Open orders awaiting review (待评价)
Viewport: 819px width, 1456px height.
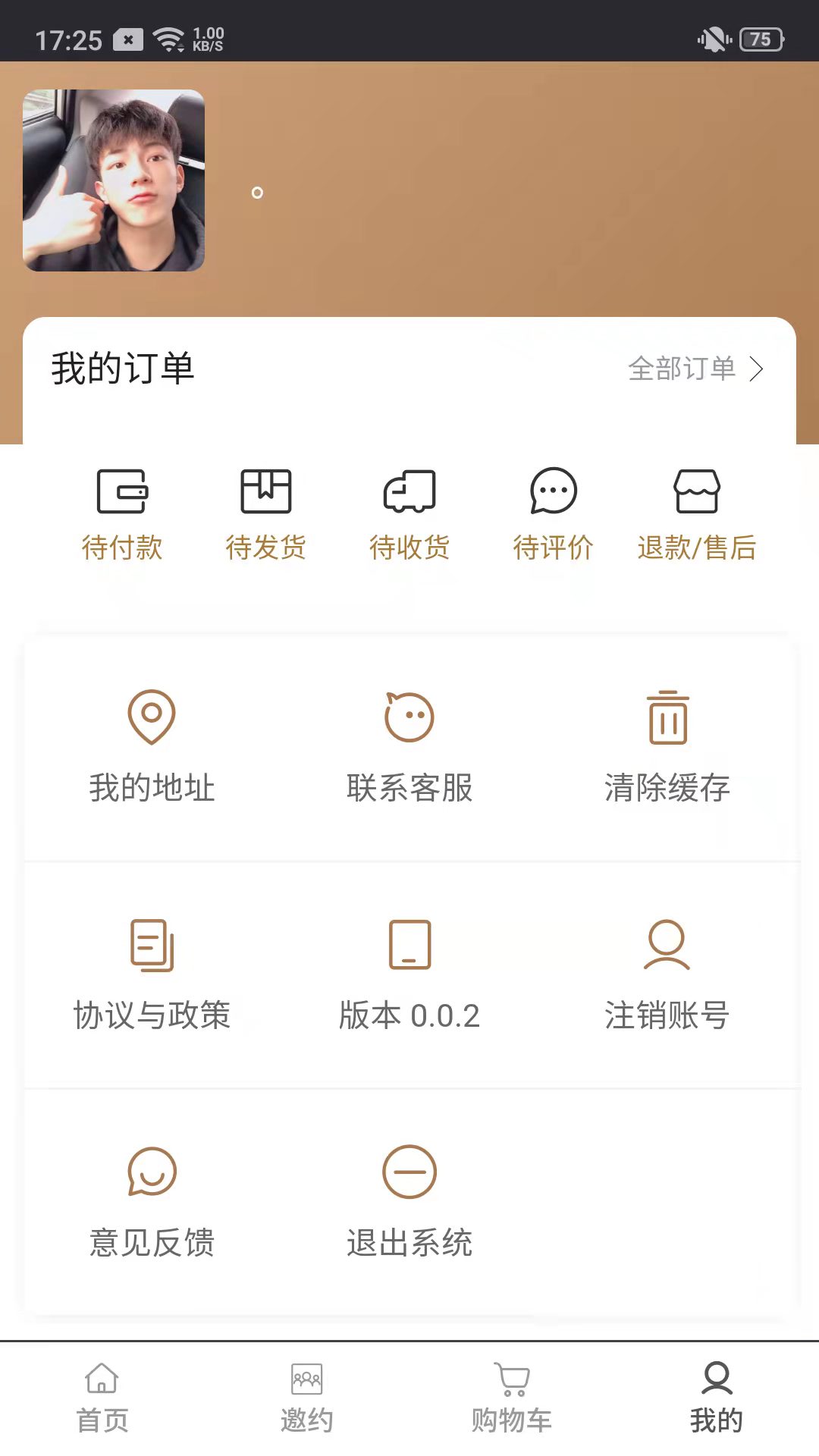554,513
